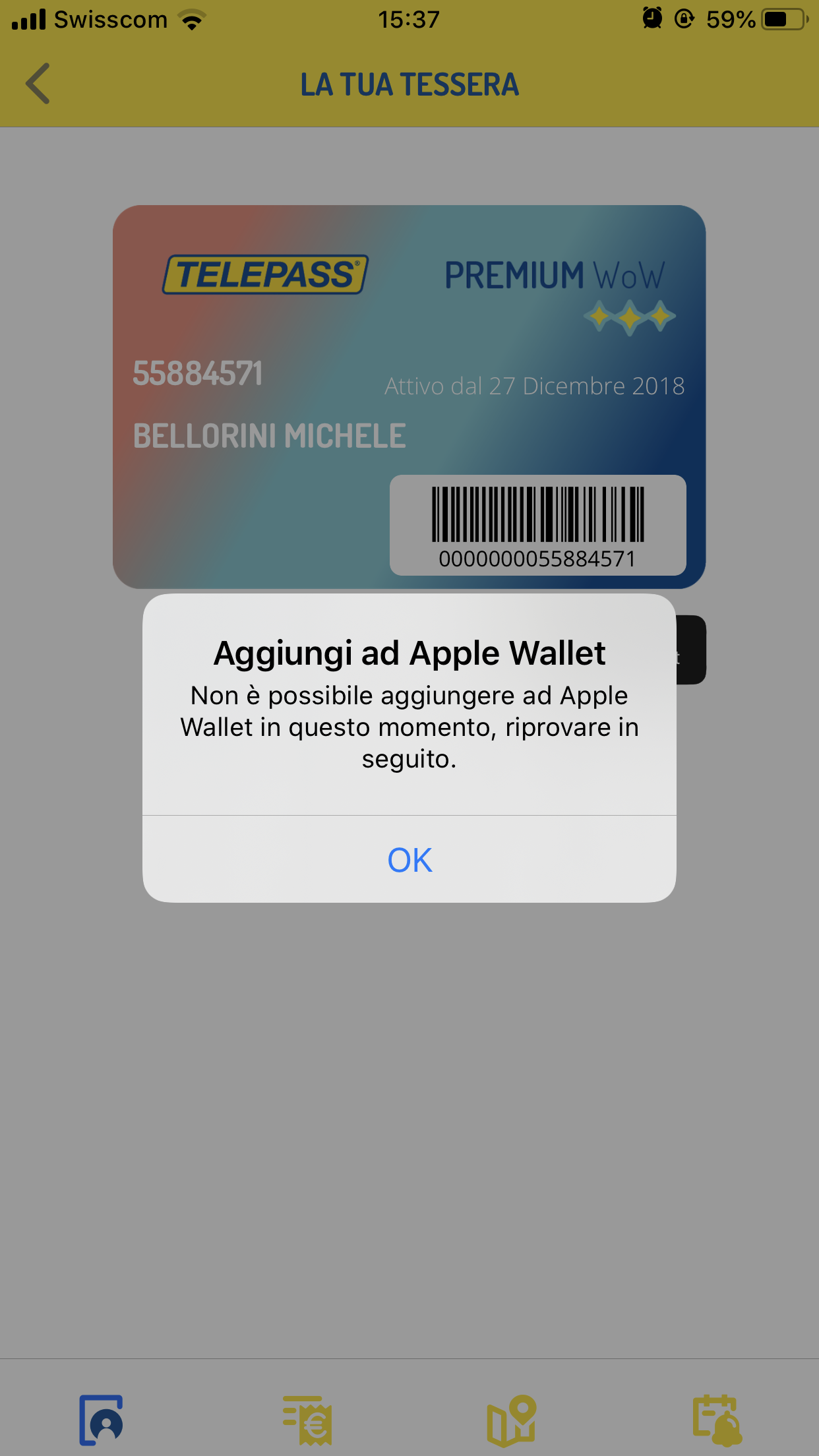The image size is (819, 1456).
Task: Dismiss the Apple Wallet alert with OK
Action: [x=409, y=859]
